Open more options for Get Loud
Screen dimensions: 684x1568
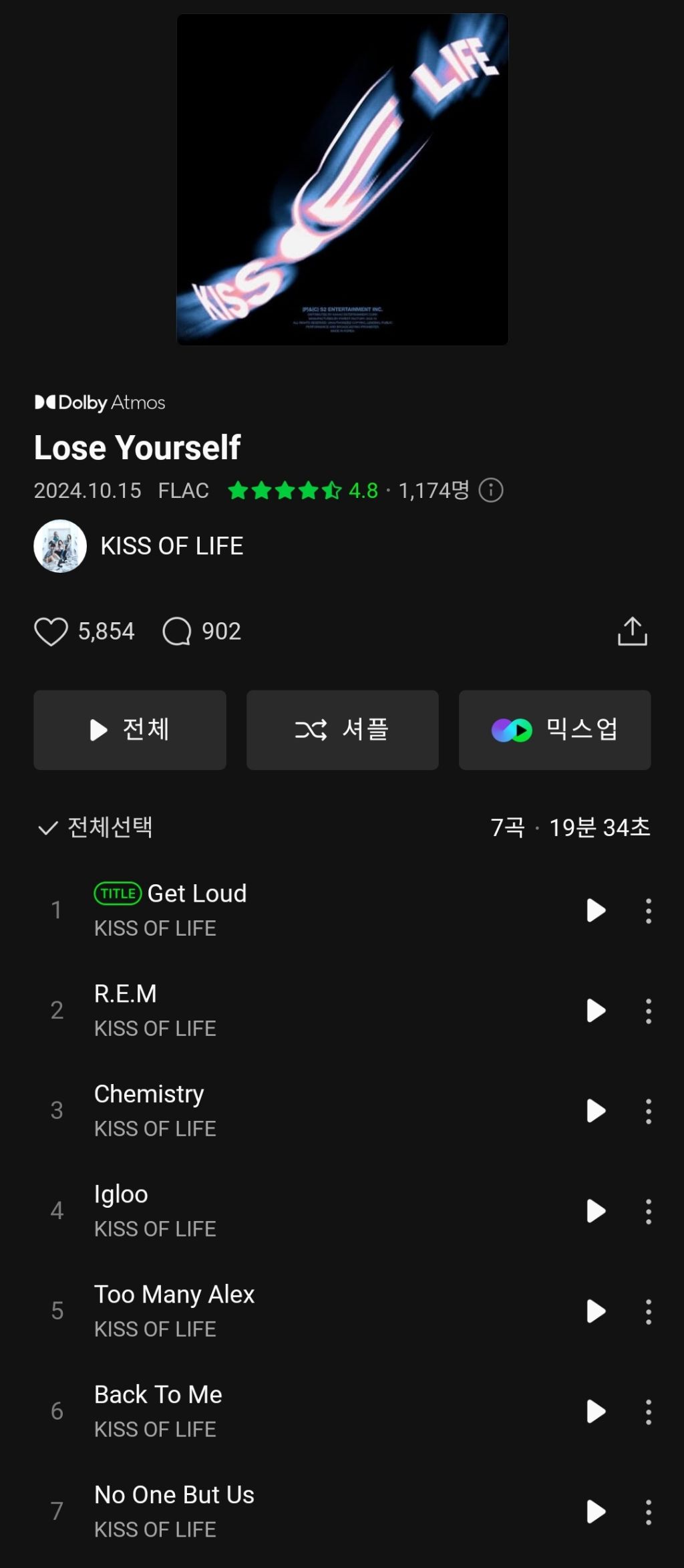coord(648,910)
